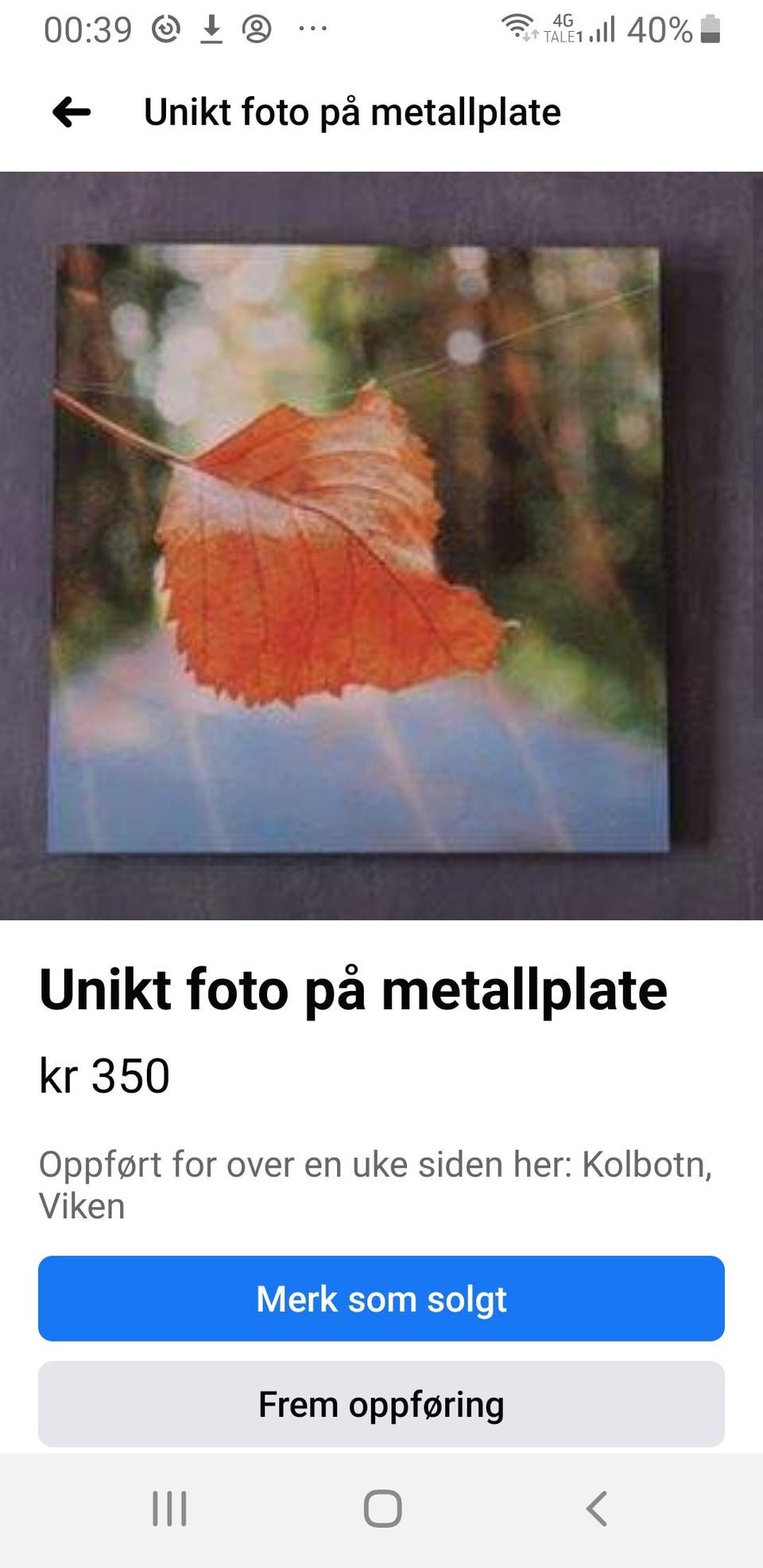
Task: Select the 'Merk som solgt' button
Action: 381,1299
